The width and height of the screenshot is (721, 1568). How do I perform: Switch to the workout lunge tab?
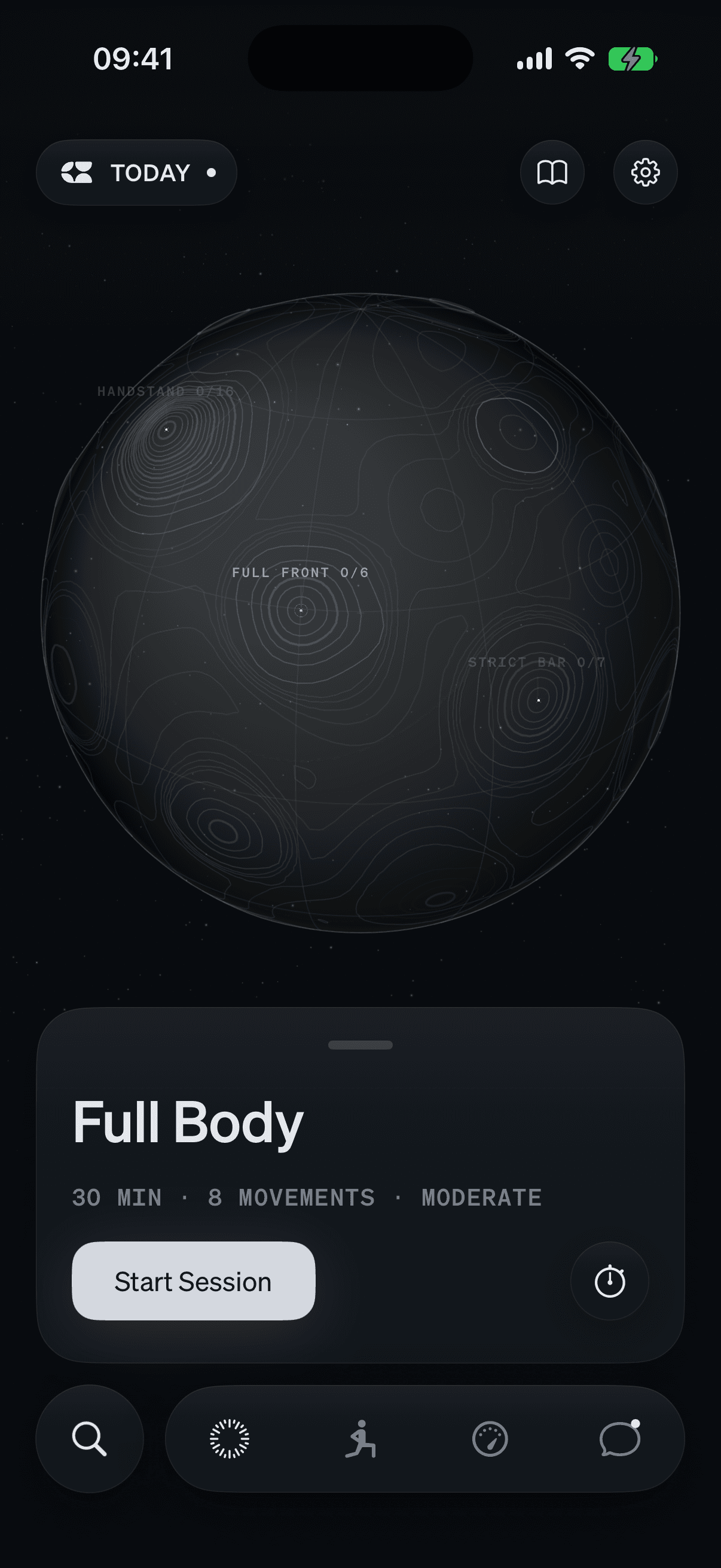click(360, 1439)
